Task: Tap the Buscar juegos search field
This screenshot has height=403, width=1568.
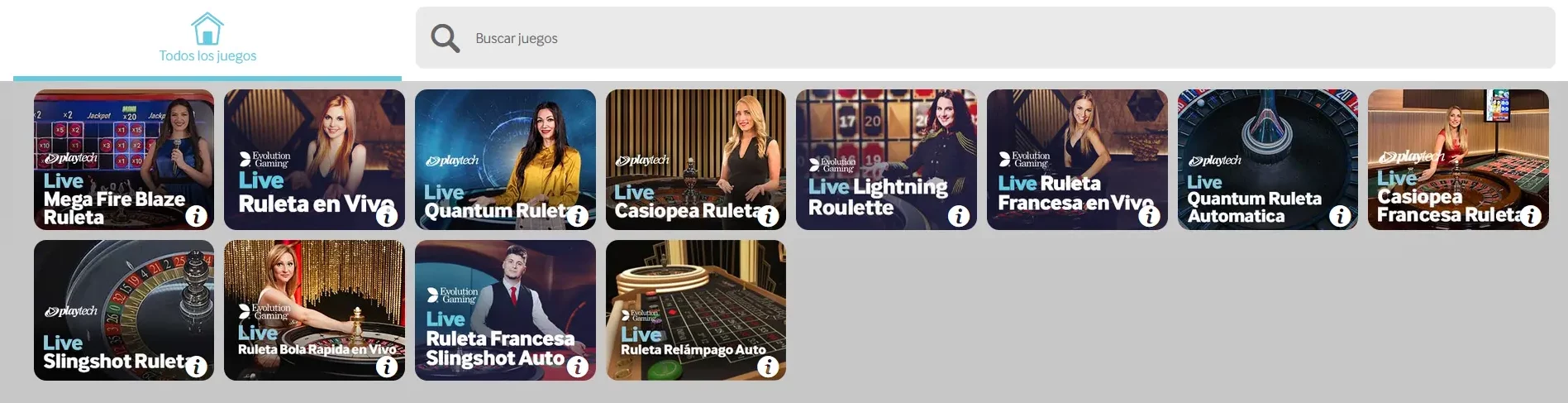Action: pos(984,38)
